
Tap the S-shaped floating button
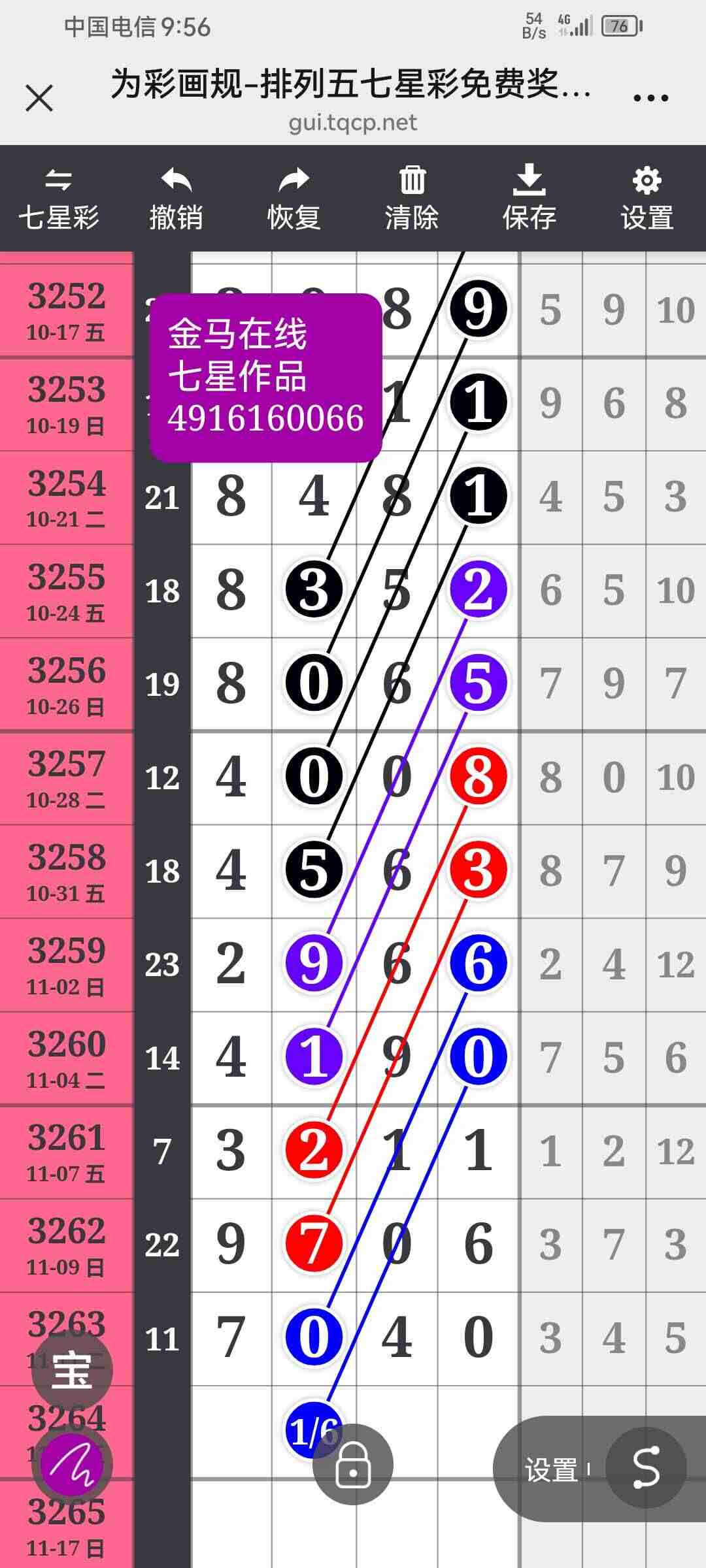point(646,1468)
